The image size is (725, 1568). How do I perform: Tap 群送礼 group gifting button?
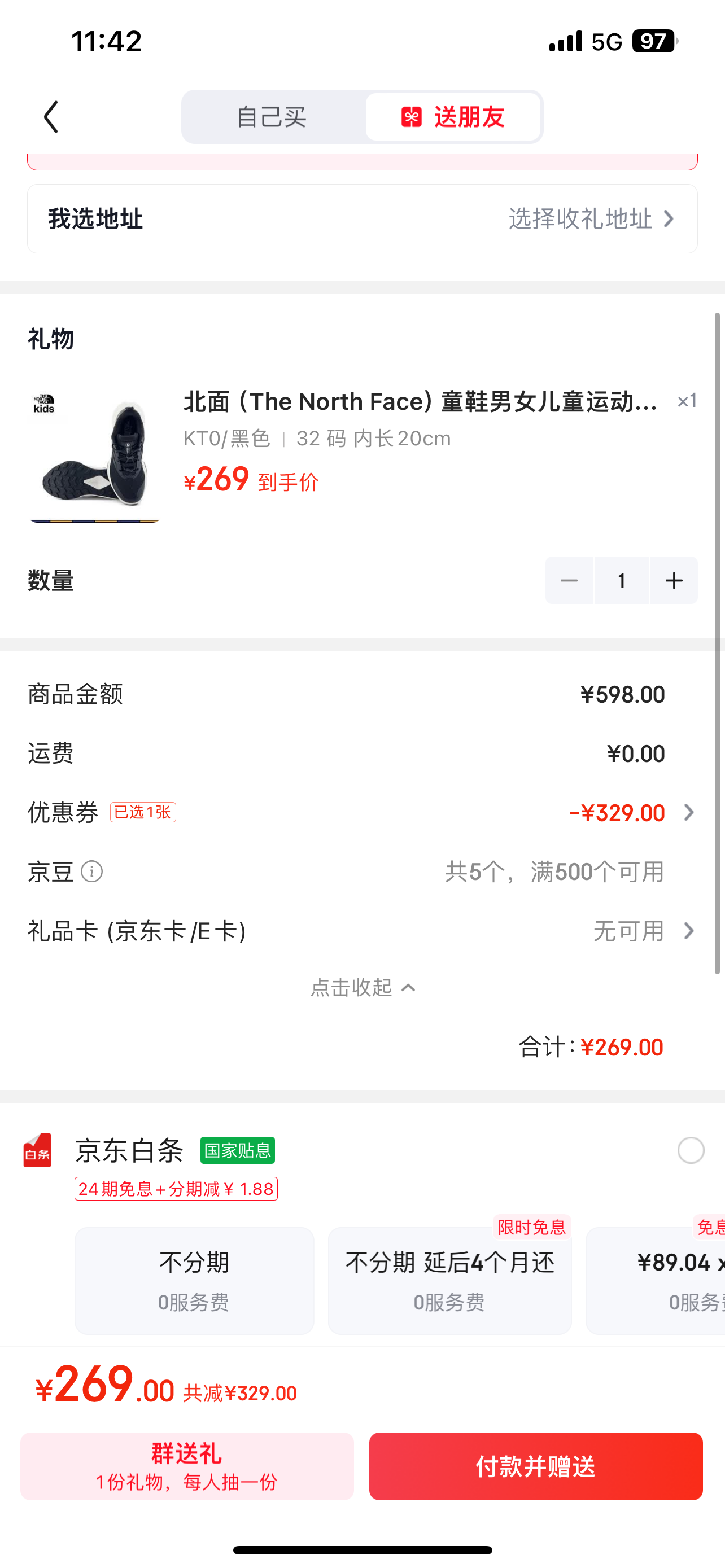[187, 1466]
